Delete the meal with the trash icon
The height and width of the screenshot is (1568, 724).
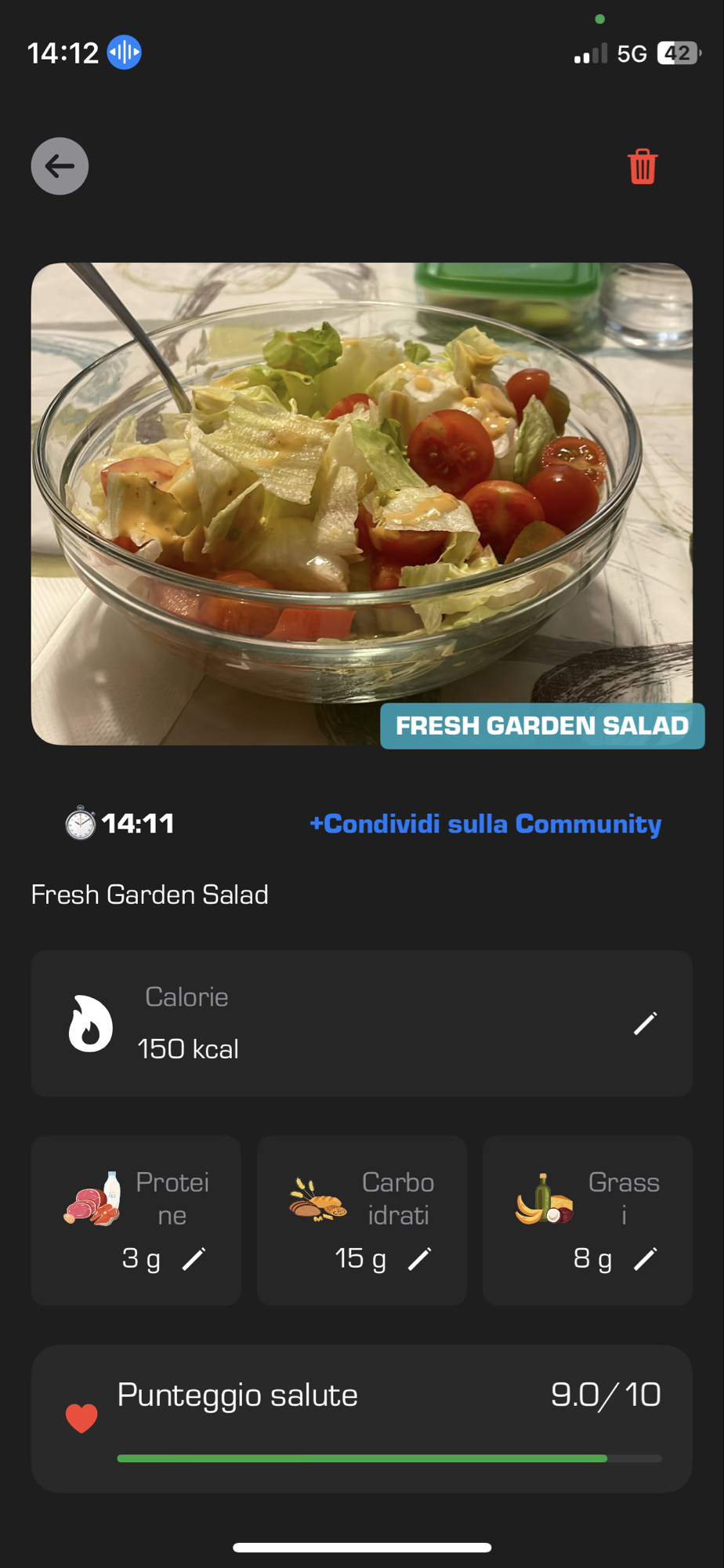(x=641, y=165)
